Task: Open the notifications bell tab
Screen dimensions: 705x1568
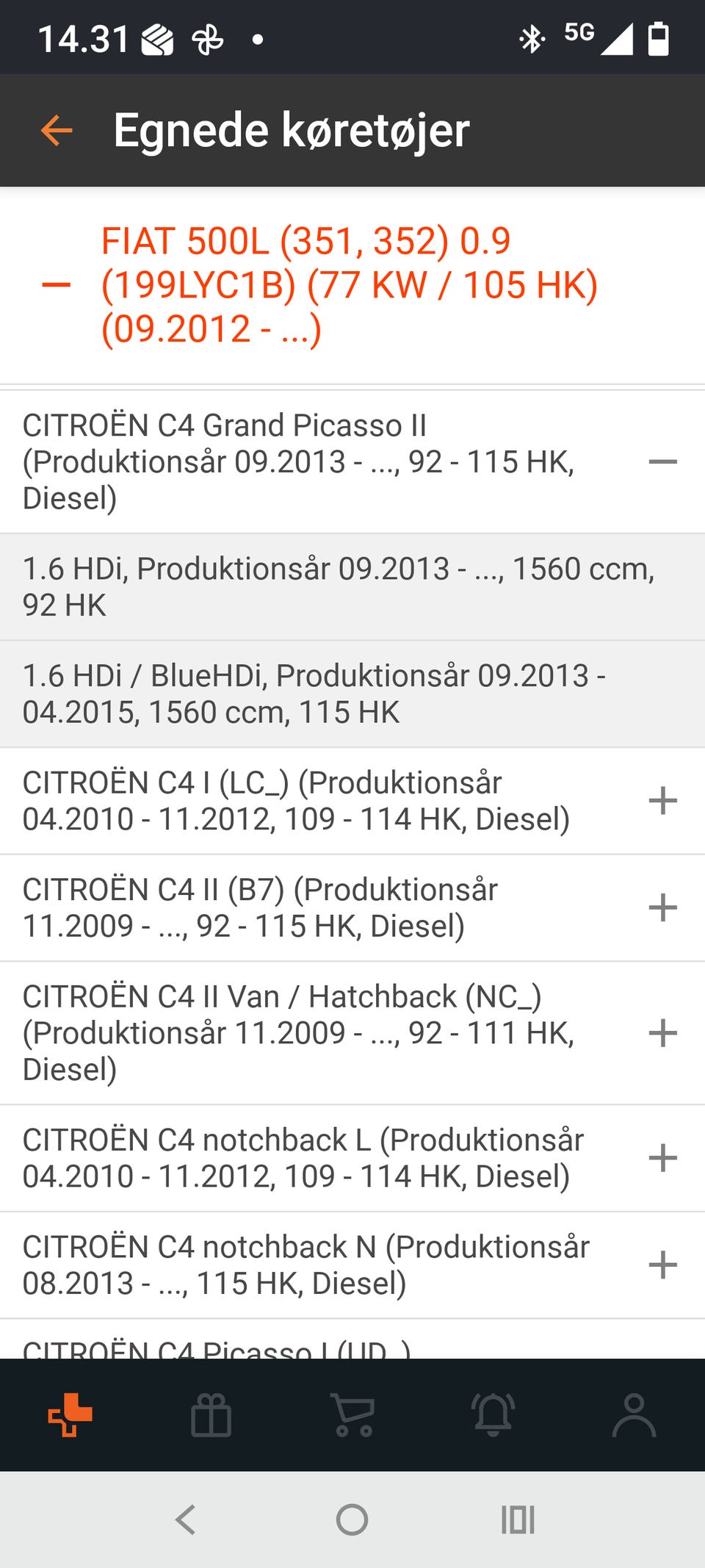Action: [493, 1414]
